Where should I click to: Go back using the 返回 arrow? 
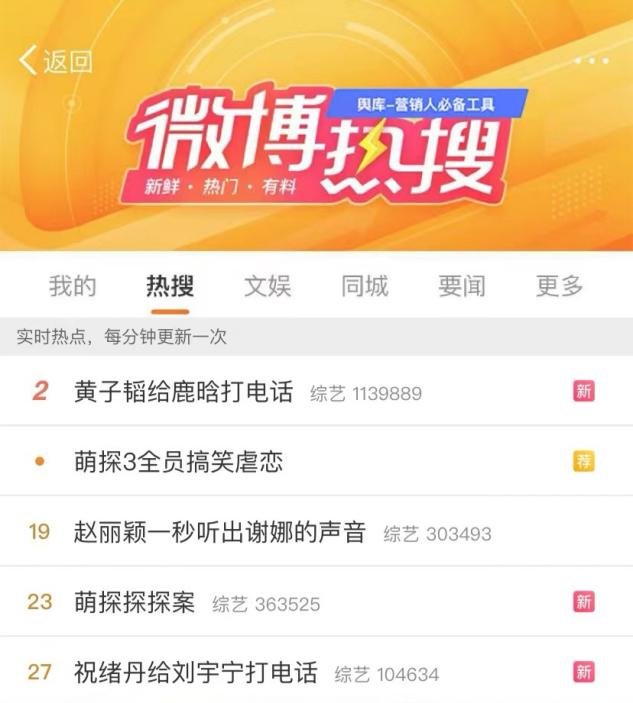[54, 61]
